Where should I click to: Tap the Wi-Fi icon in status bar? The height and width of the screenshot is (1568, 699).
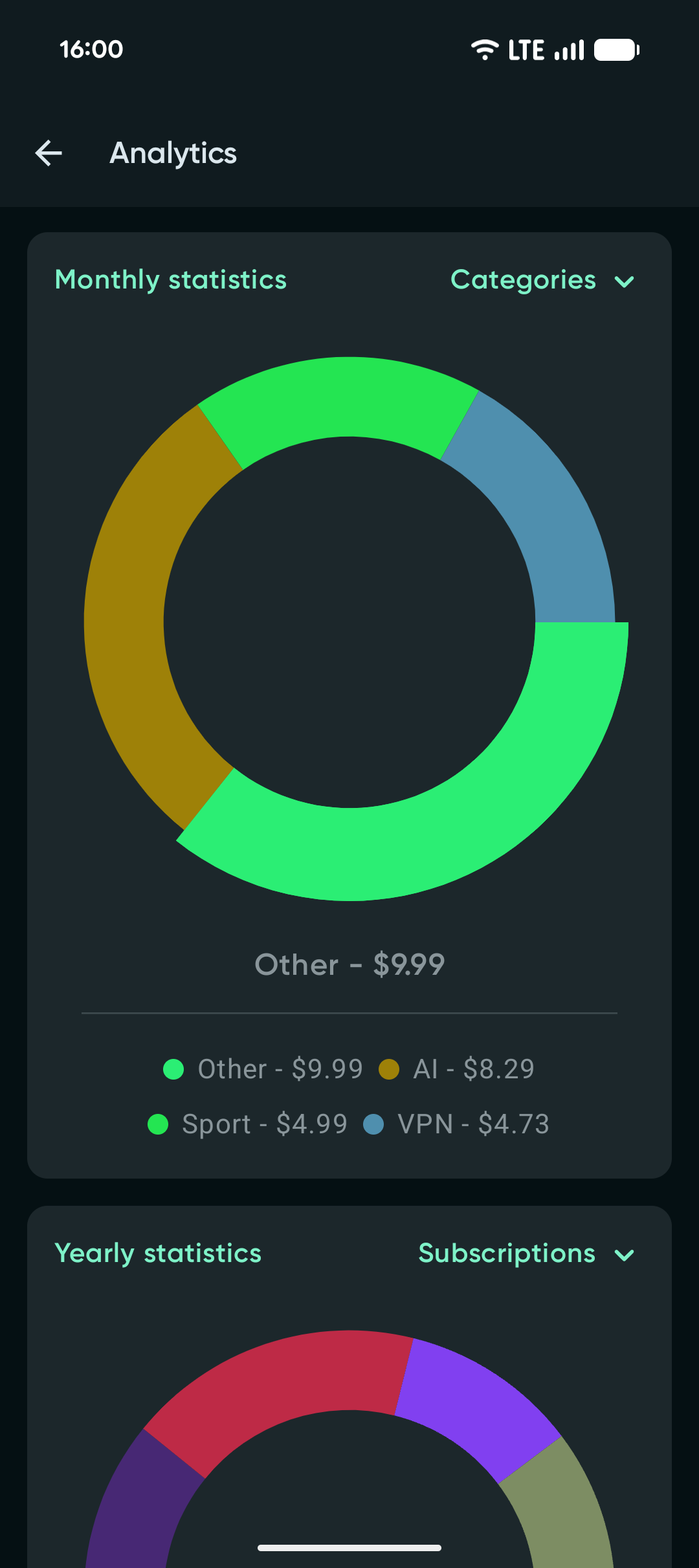[x=485, y=49]
